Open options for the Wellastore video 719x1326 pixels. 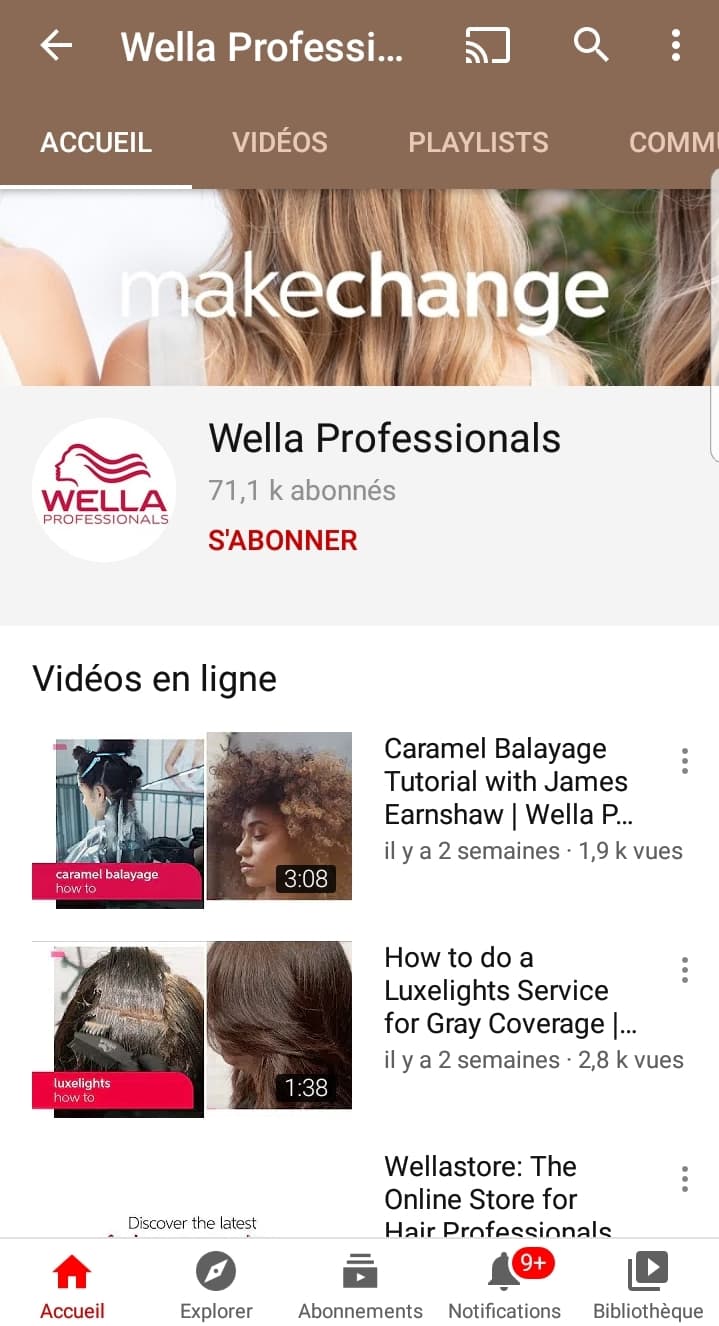point(684,1179)
